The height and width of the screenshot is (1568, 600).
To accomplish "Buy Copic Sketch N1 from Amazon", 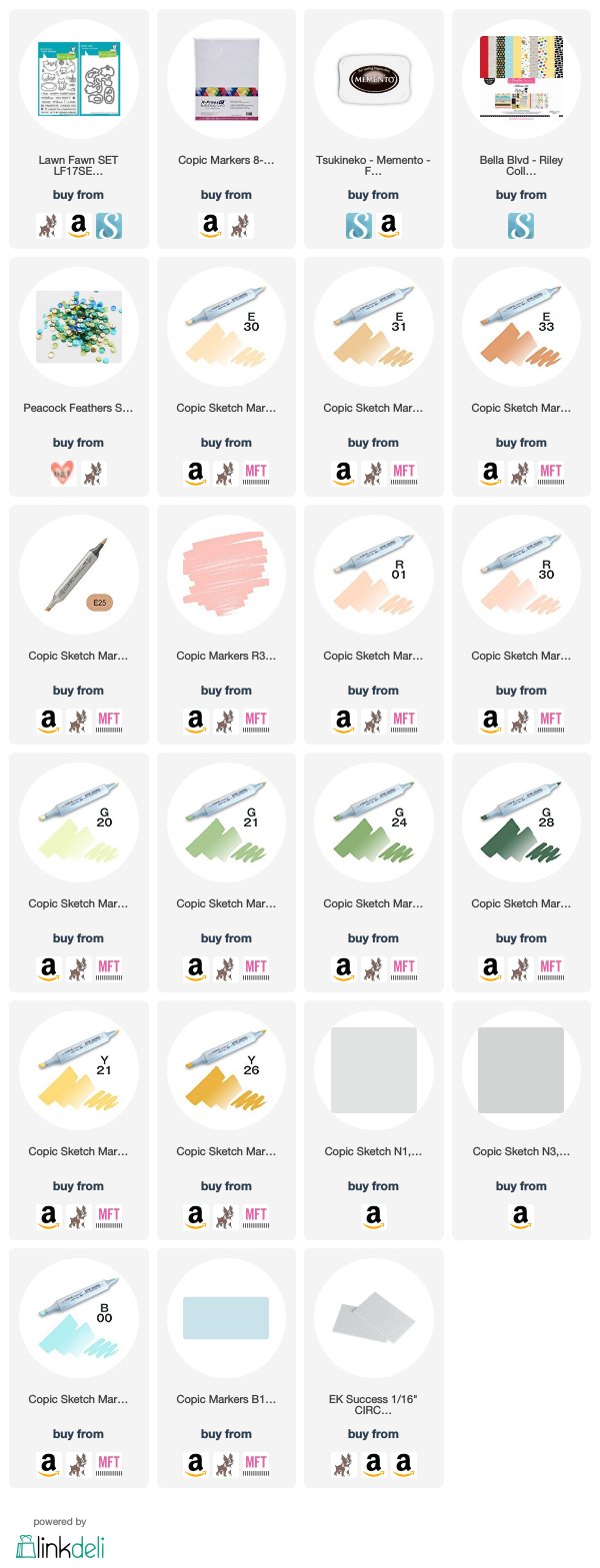I will [x=373, y=1216].
